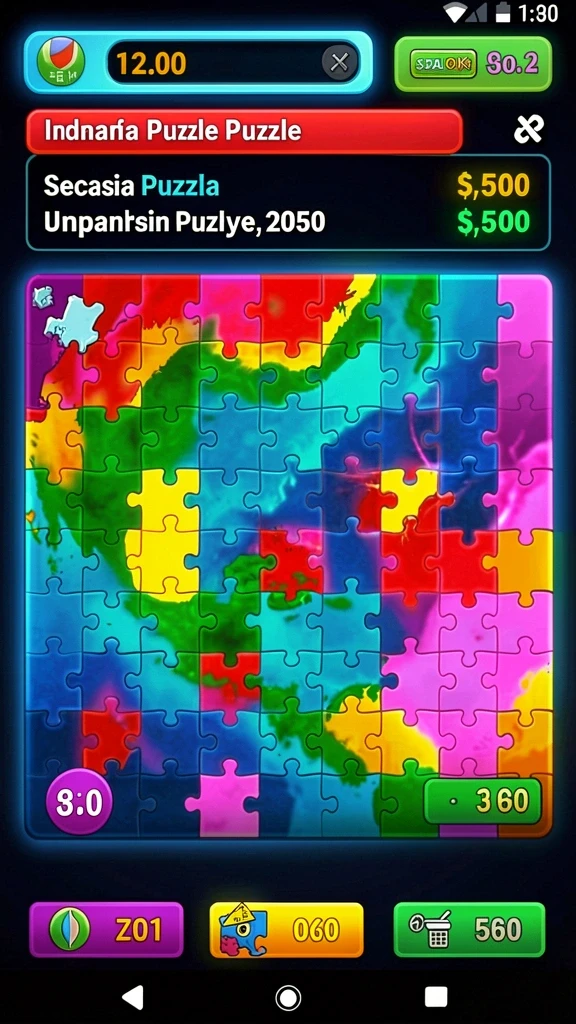This screenshot has width=576, height=1024.
Task: Open the red Puzzle Puzzle title banner
Action: tap(244, 131)
